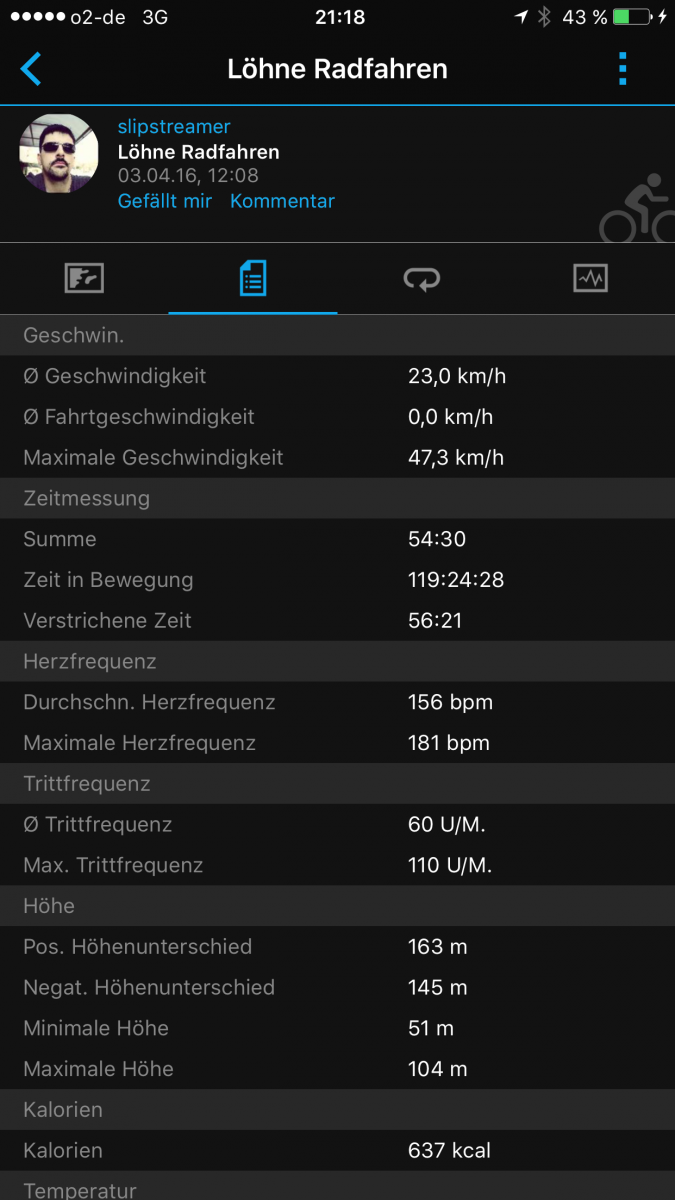
Task: Open slipstreamer's profile link
Action: pyautogui.click(x=174, y=127)
